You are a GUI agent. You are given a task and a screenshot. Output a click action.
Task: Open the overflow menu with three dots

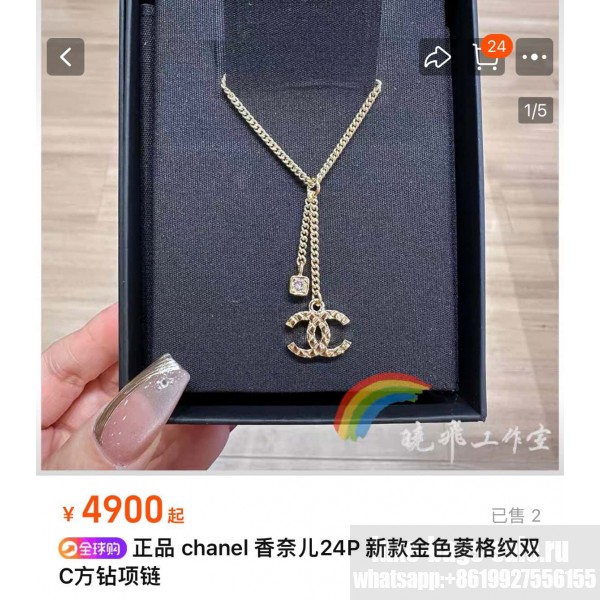[535, 57]
